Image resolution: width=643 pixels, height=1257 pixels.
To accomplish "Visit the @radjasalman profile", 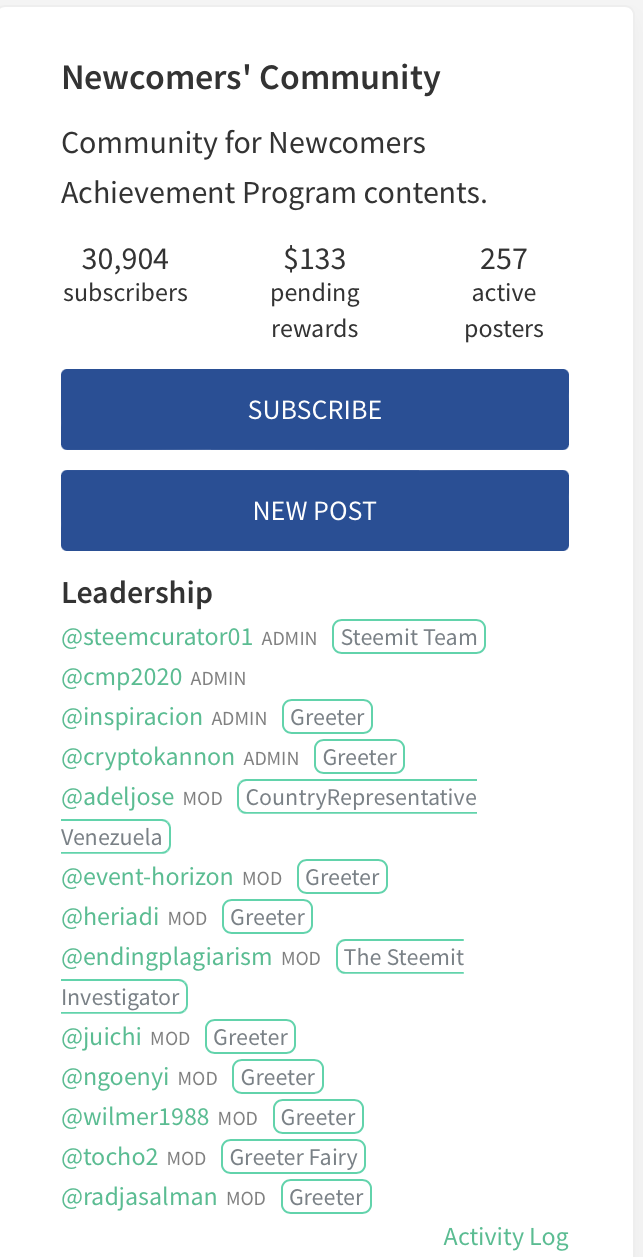I will [x=139, y=1197].
